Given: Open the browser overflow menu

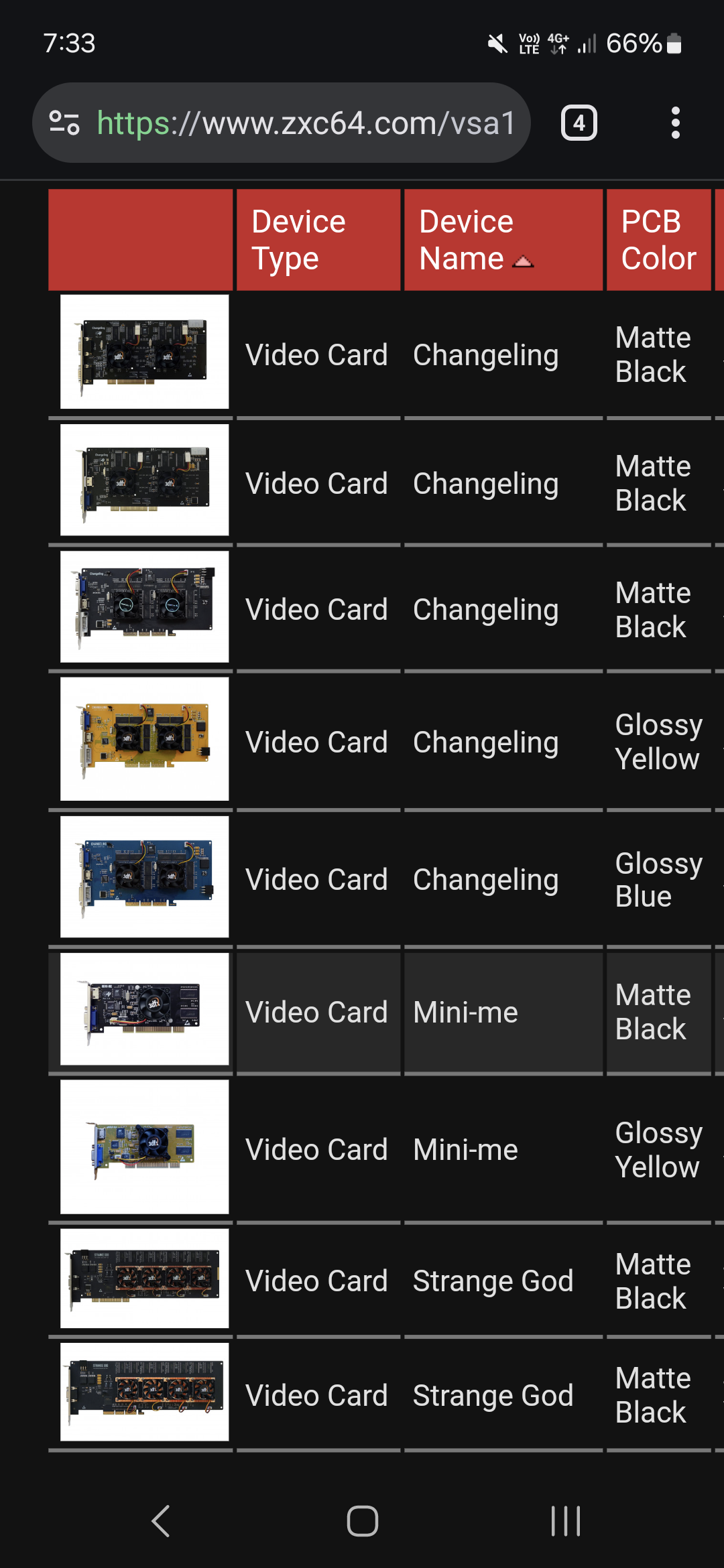Looking at the screenshot, I should [675, 123].
